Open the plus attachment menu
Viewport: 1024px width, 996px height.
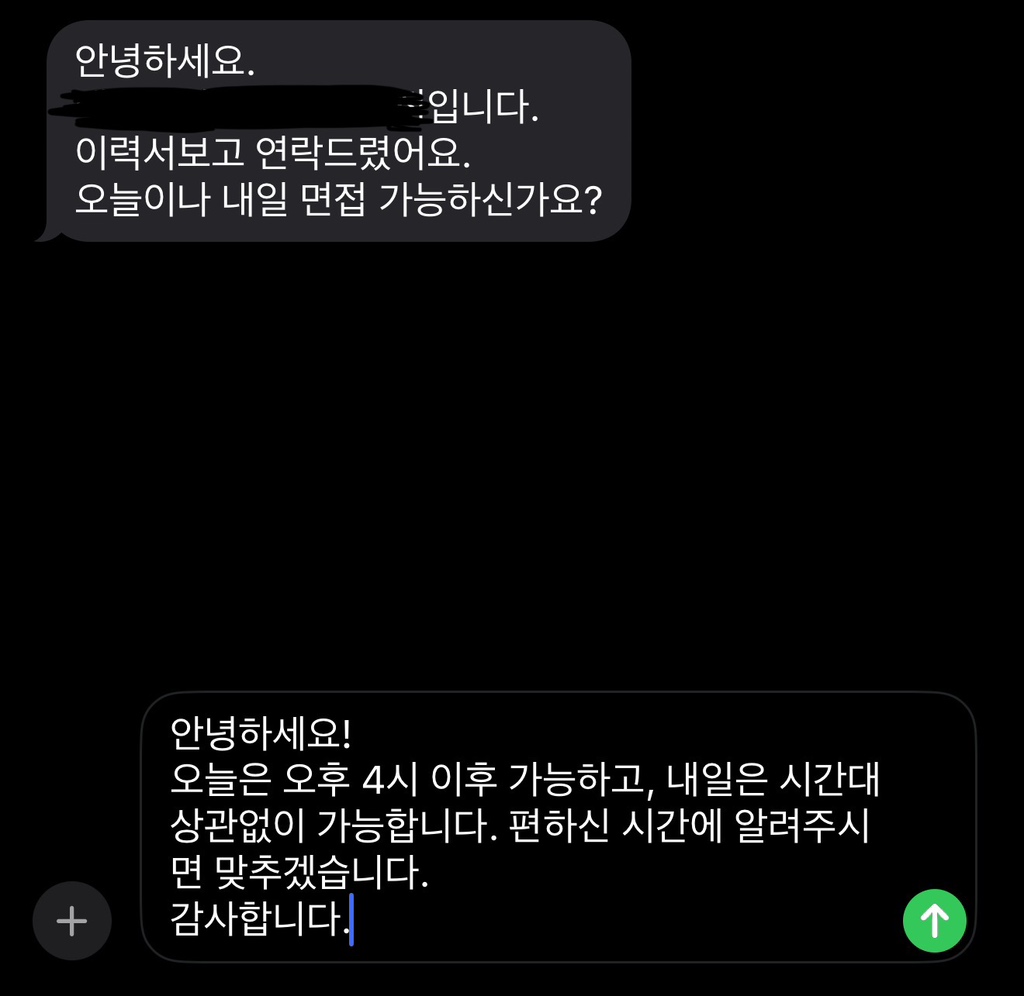click(x=71, y=921)
